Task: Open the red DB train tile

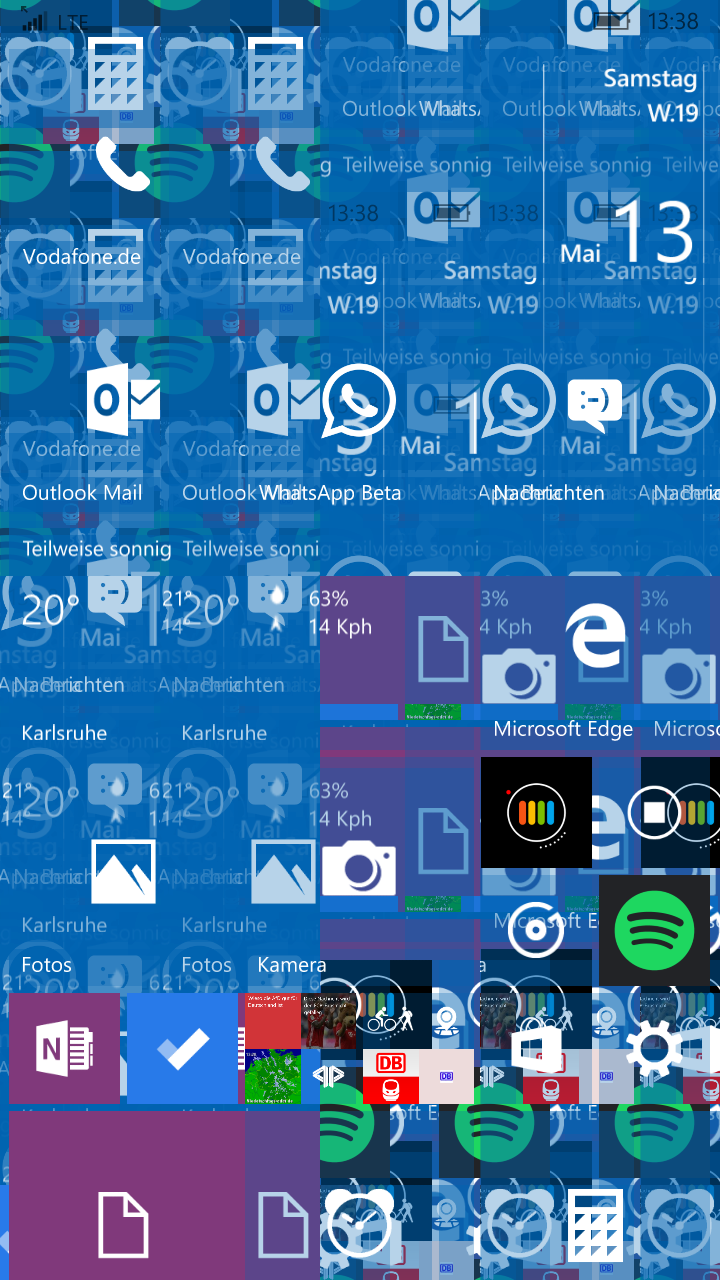Action: (x=390, y=1076)
